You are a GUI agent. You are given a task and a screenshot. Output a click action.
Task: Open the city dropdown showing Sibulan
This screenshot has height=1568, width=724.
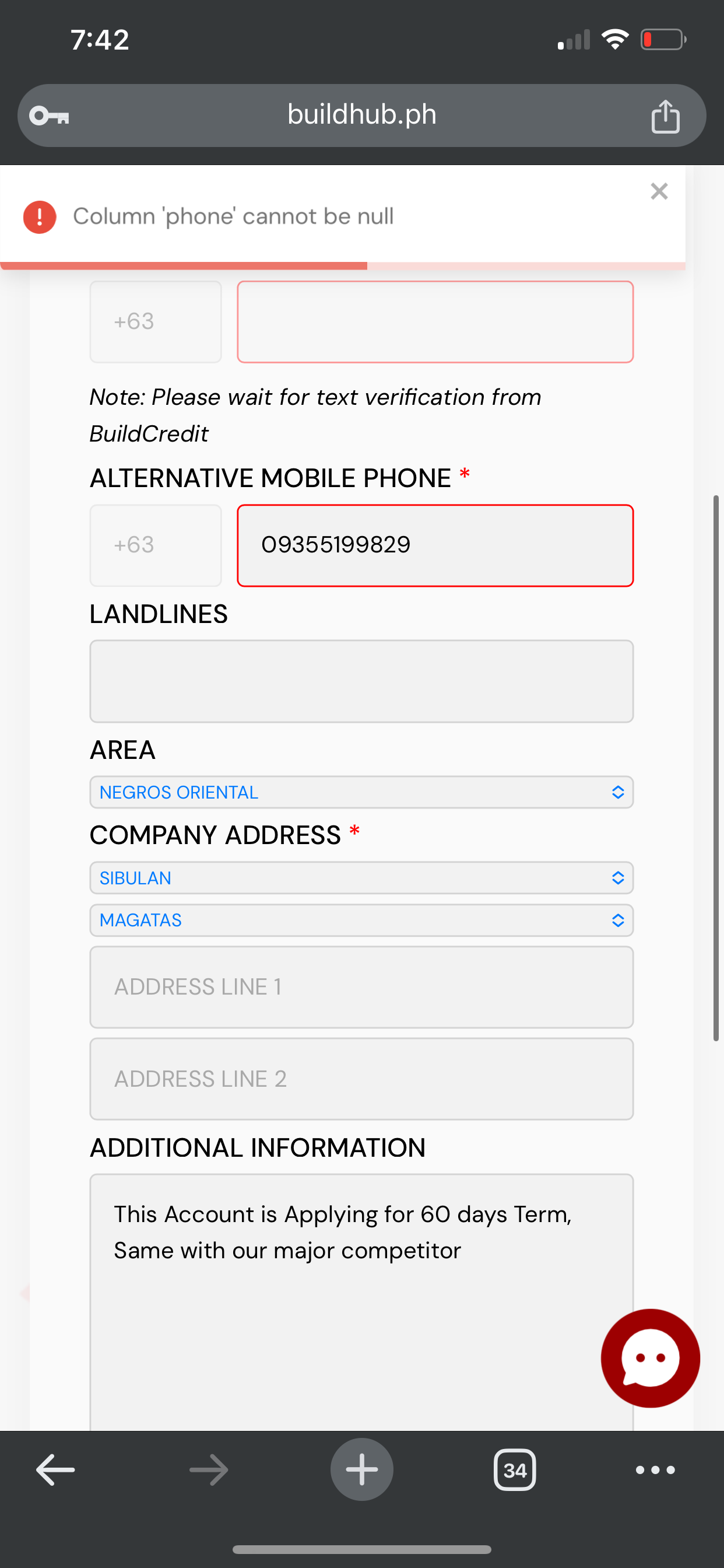coord(361,878)
